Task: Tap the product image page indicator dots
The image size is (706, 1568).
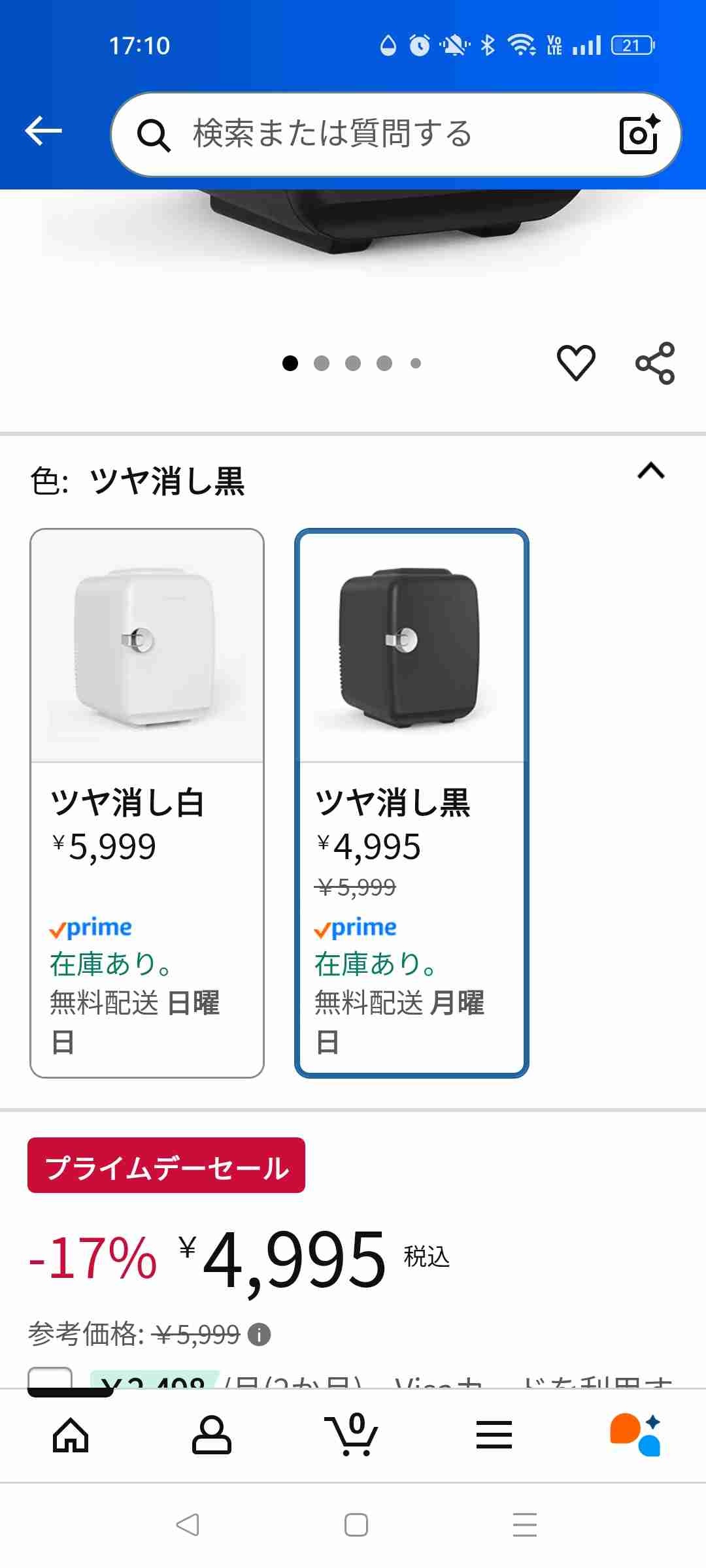Action: point(352,363)
